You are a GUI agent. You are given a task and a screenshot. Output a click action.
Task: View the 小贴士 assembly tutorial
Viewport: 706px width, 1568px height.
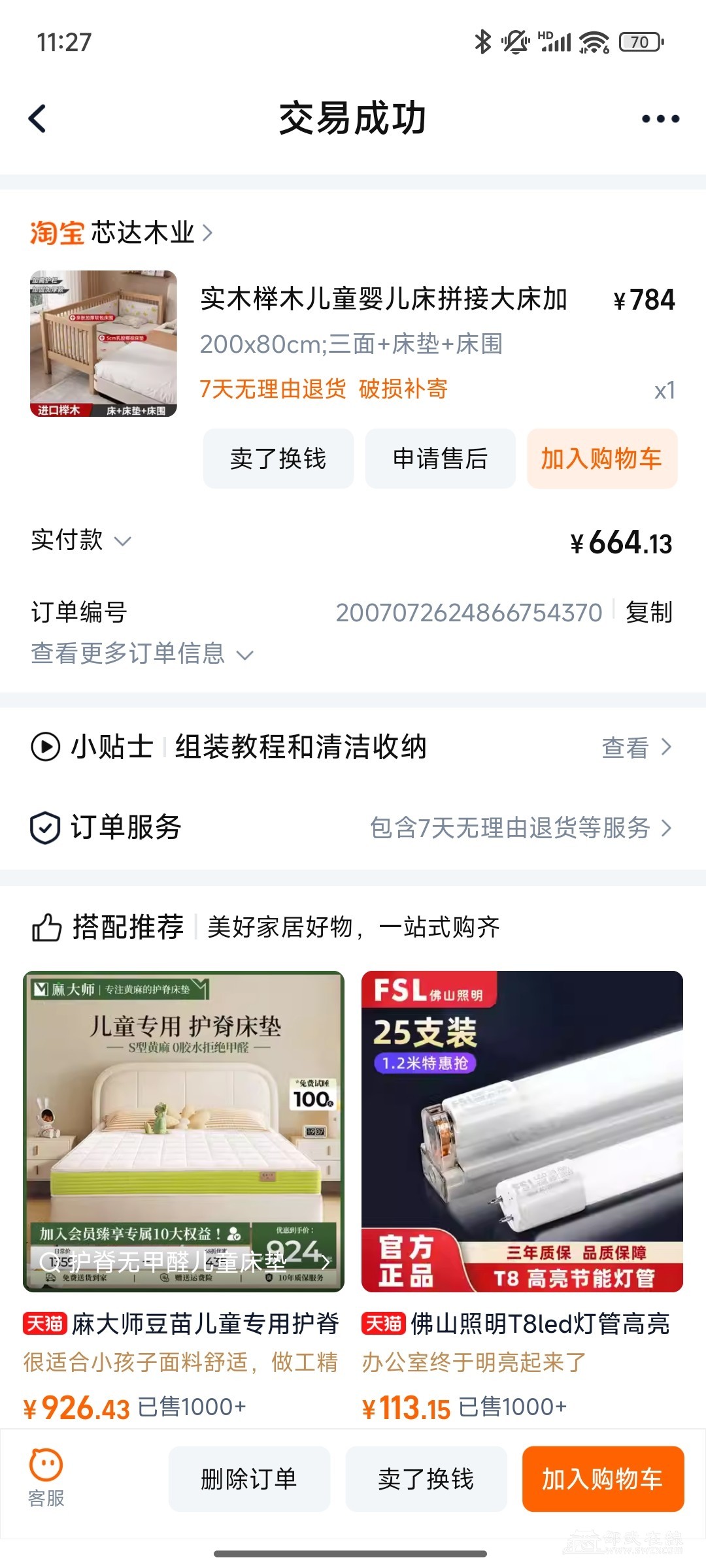tap(635, 747)
